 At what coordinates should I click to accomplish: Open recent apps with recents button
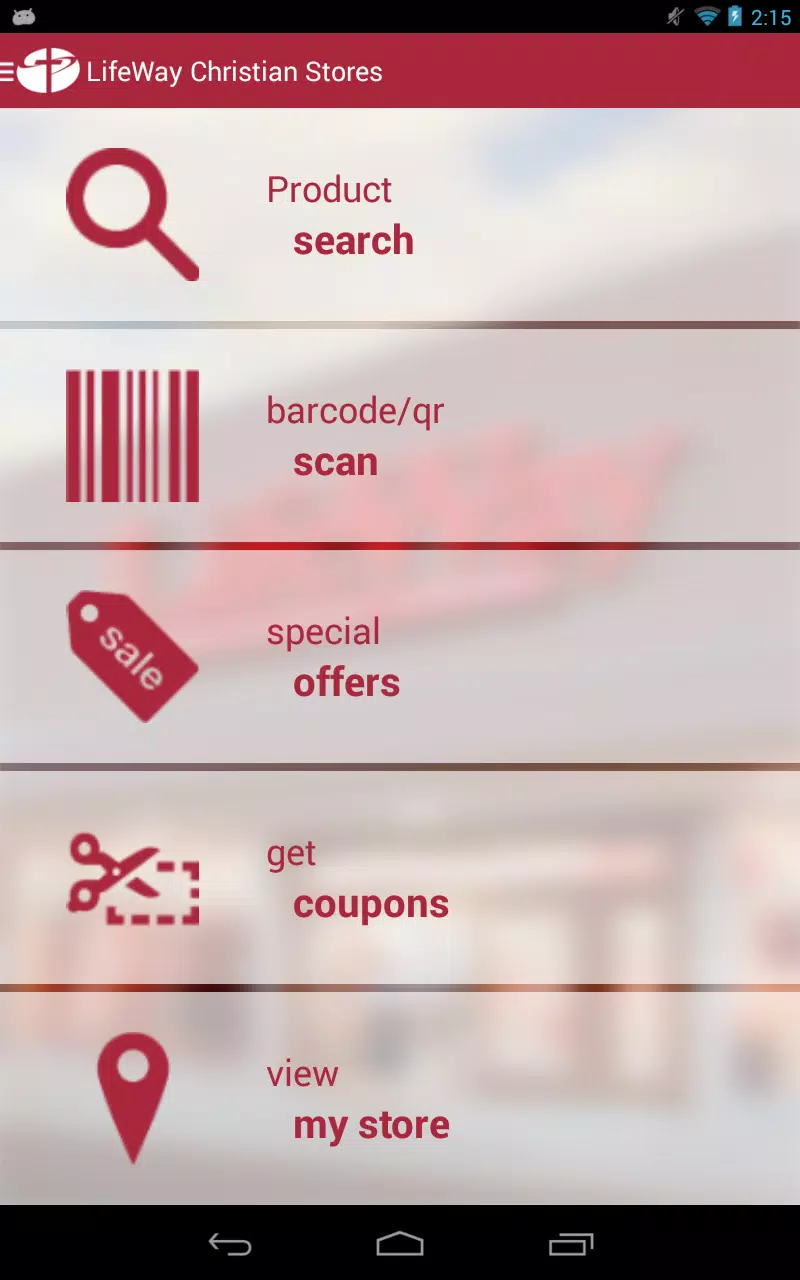click(x=571, y=1245)
